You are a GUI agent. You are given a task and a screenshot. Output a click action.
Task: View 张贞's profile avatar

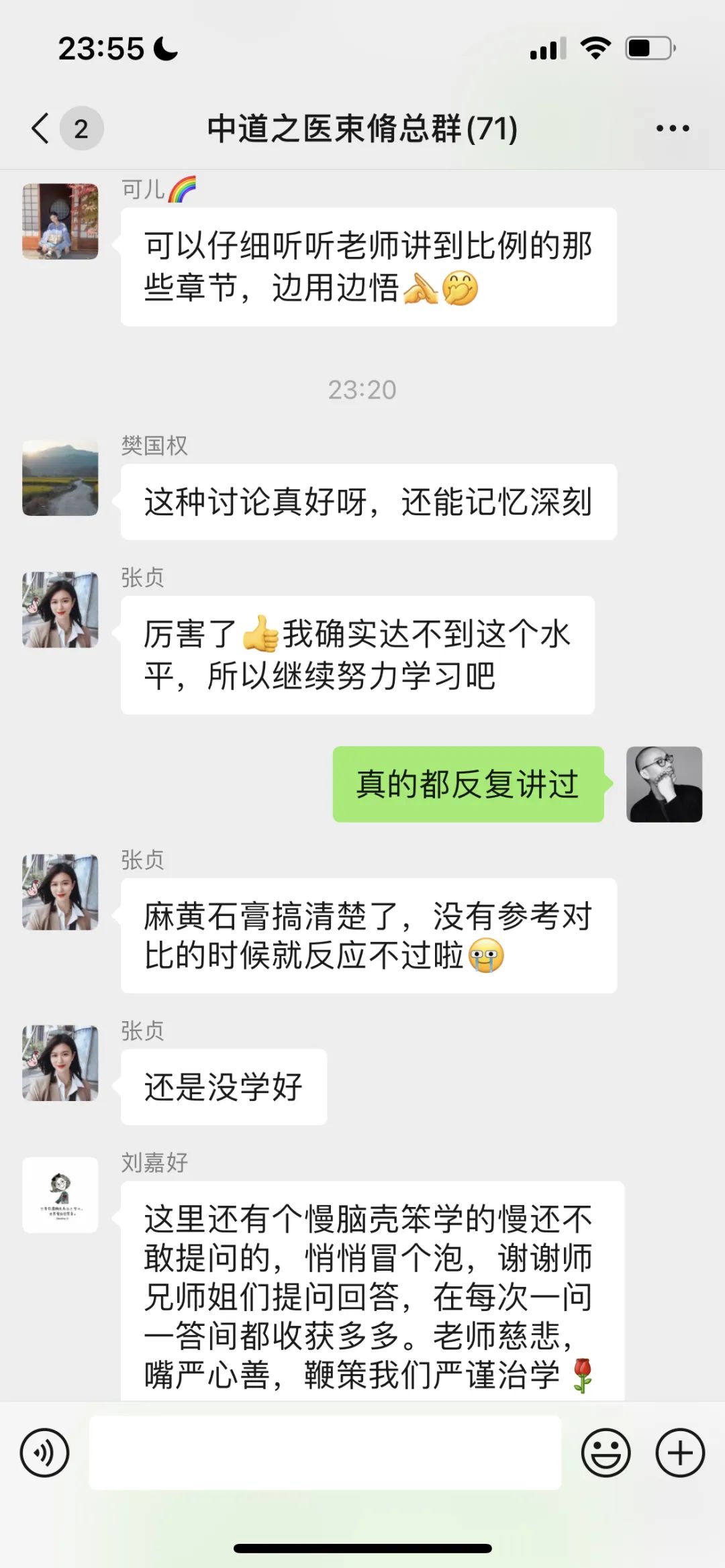tap(60, 609)
